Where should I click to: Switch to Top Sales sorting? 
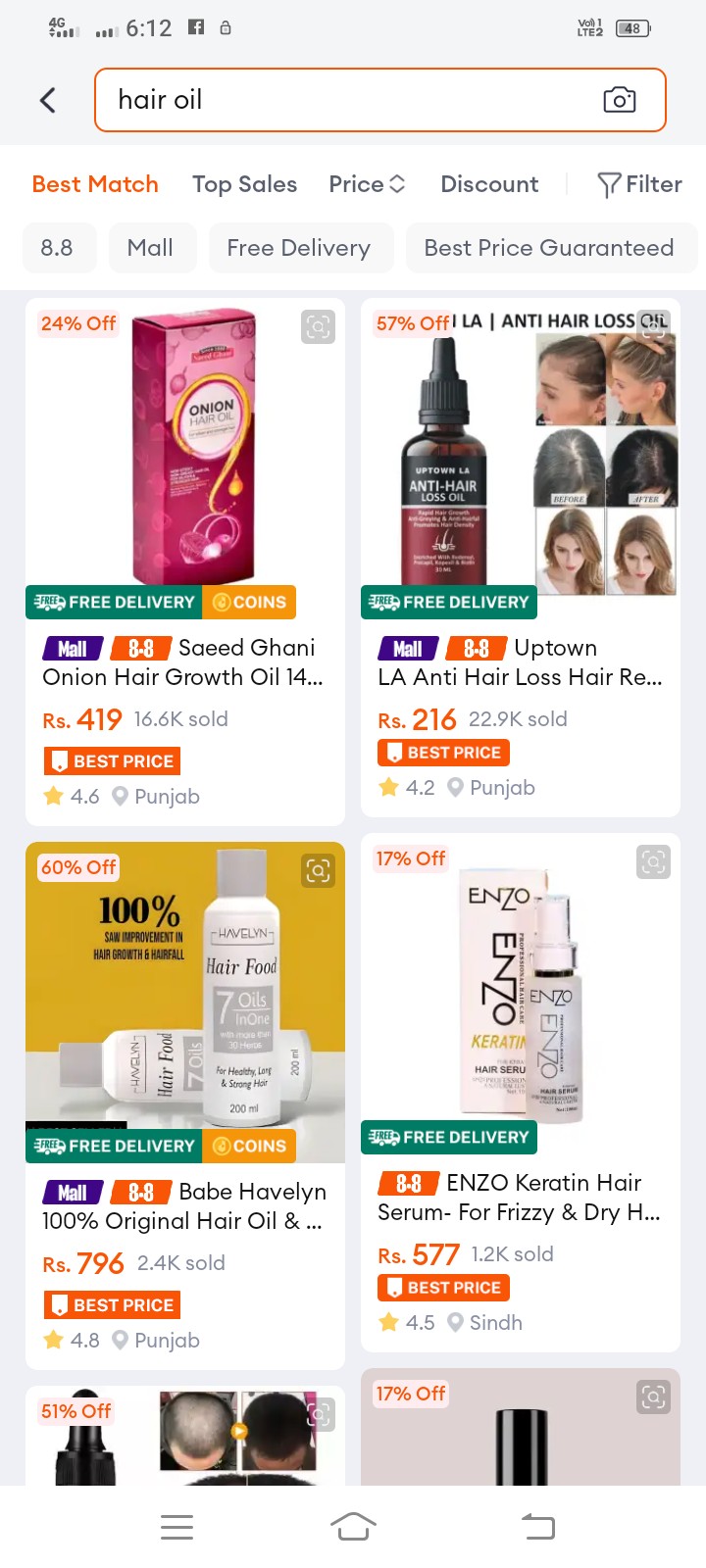point(244,184)
